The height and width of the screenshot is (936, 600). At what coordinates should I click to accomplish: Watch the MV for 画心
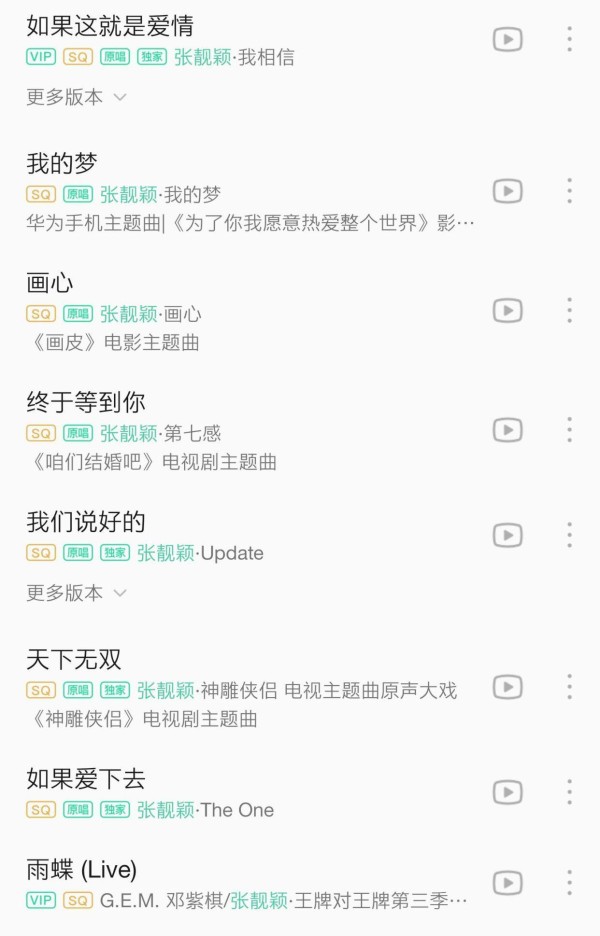click(508, 311)
